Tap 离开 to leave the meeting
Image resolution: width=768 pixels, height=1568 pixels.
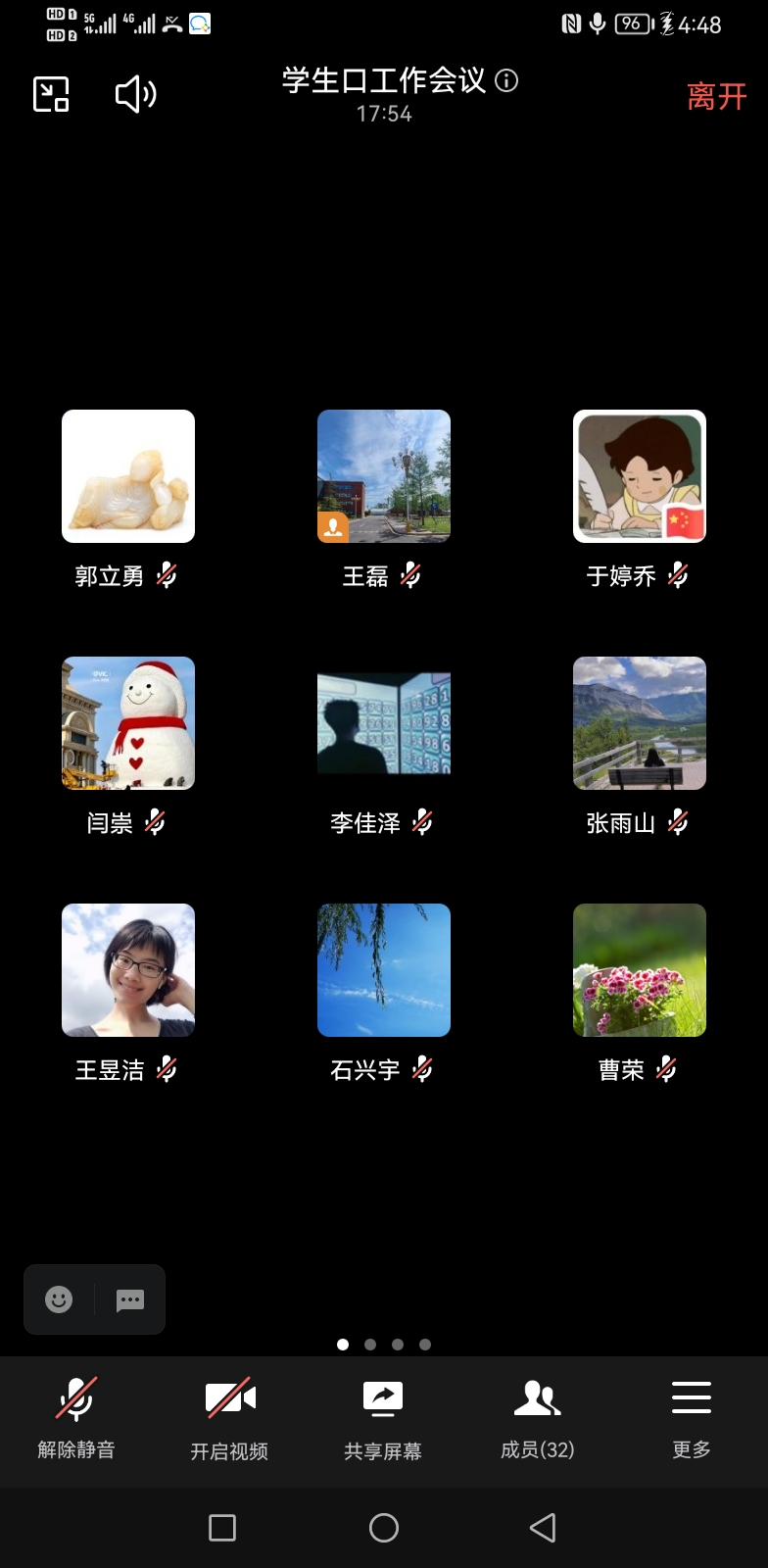[x=717, y=96]
